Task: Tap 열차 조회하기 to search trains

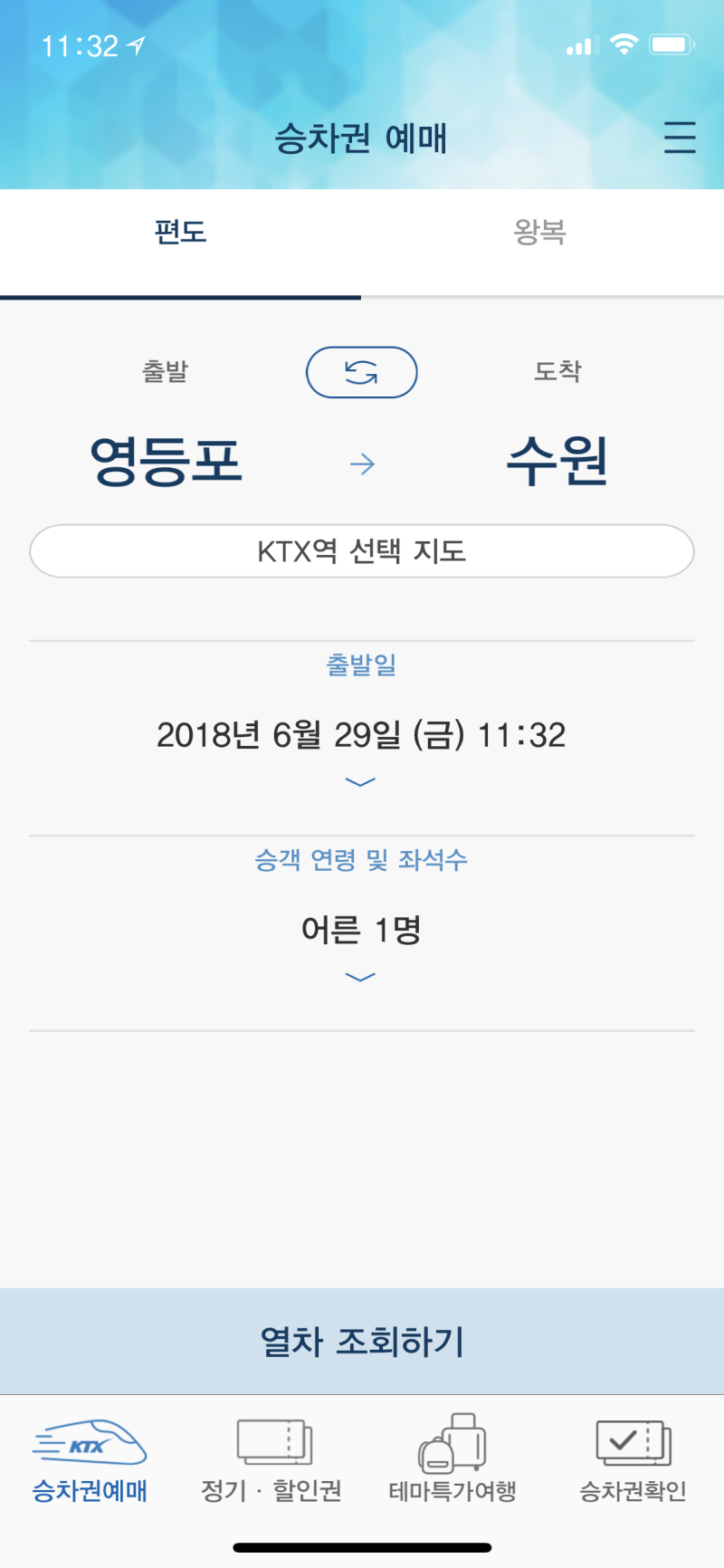Action: tap(361, 1341)
